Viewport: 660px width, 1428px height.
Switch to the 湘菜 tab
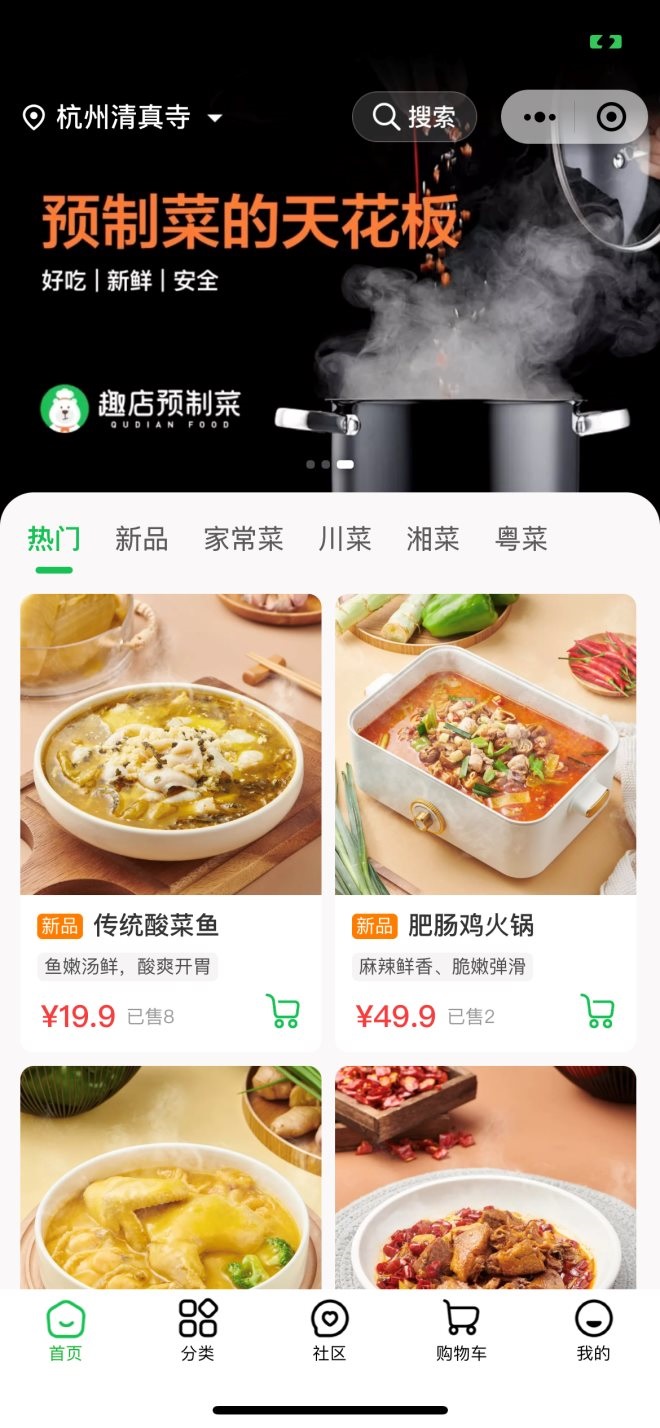(x=433, y=539)
